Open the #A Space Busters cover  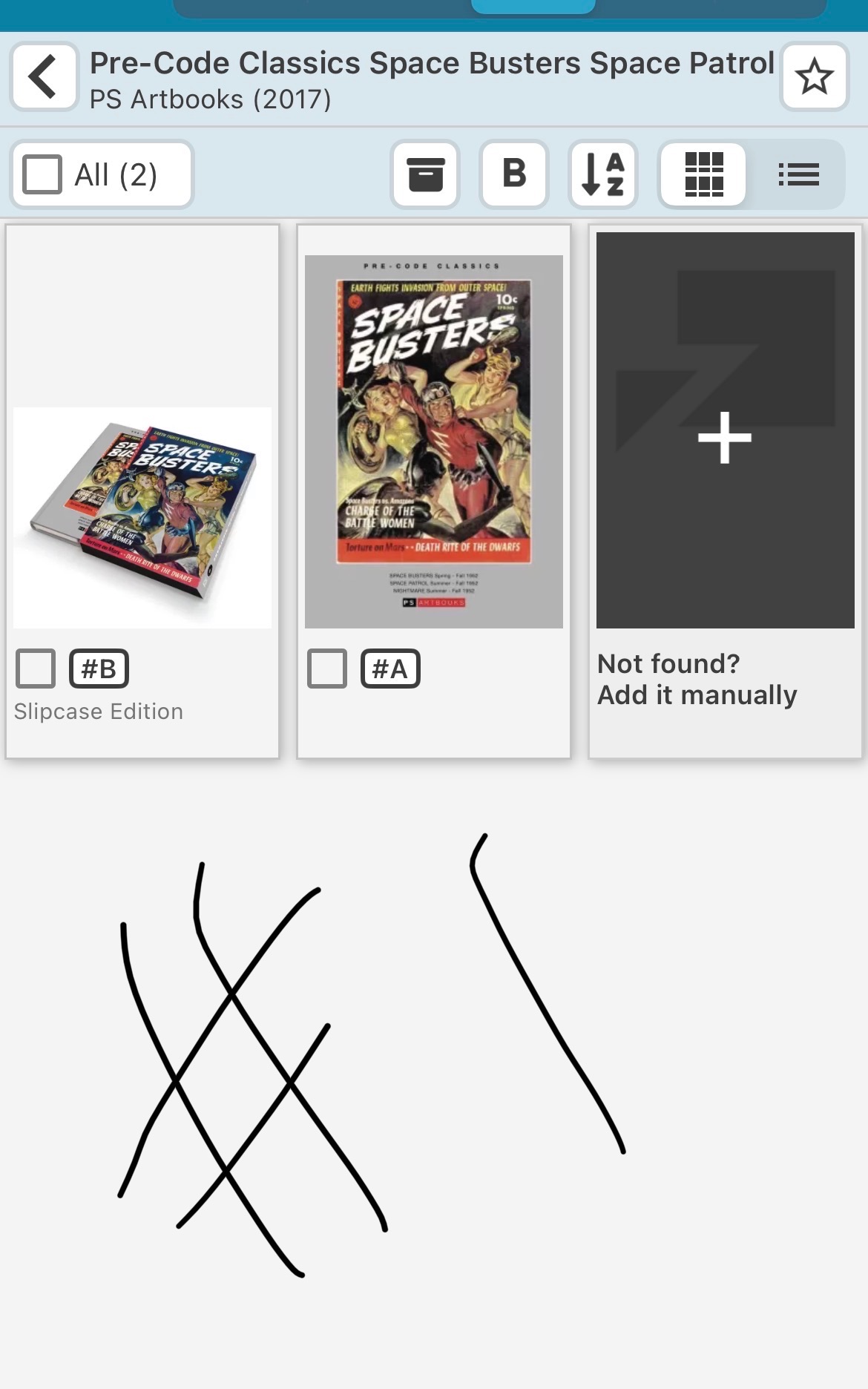[x=434, y=441]
